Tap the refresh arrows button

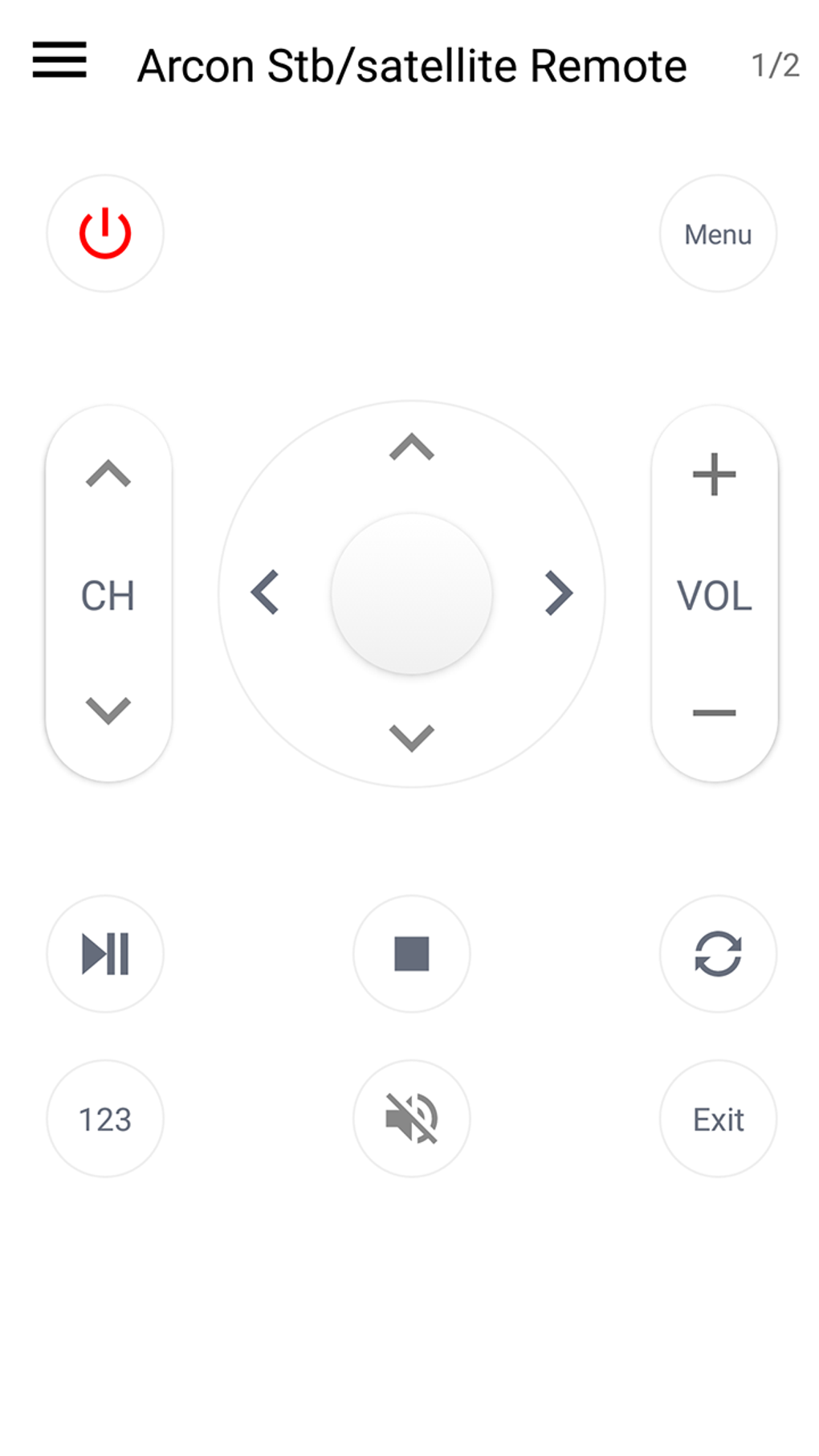point(717,954)
